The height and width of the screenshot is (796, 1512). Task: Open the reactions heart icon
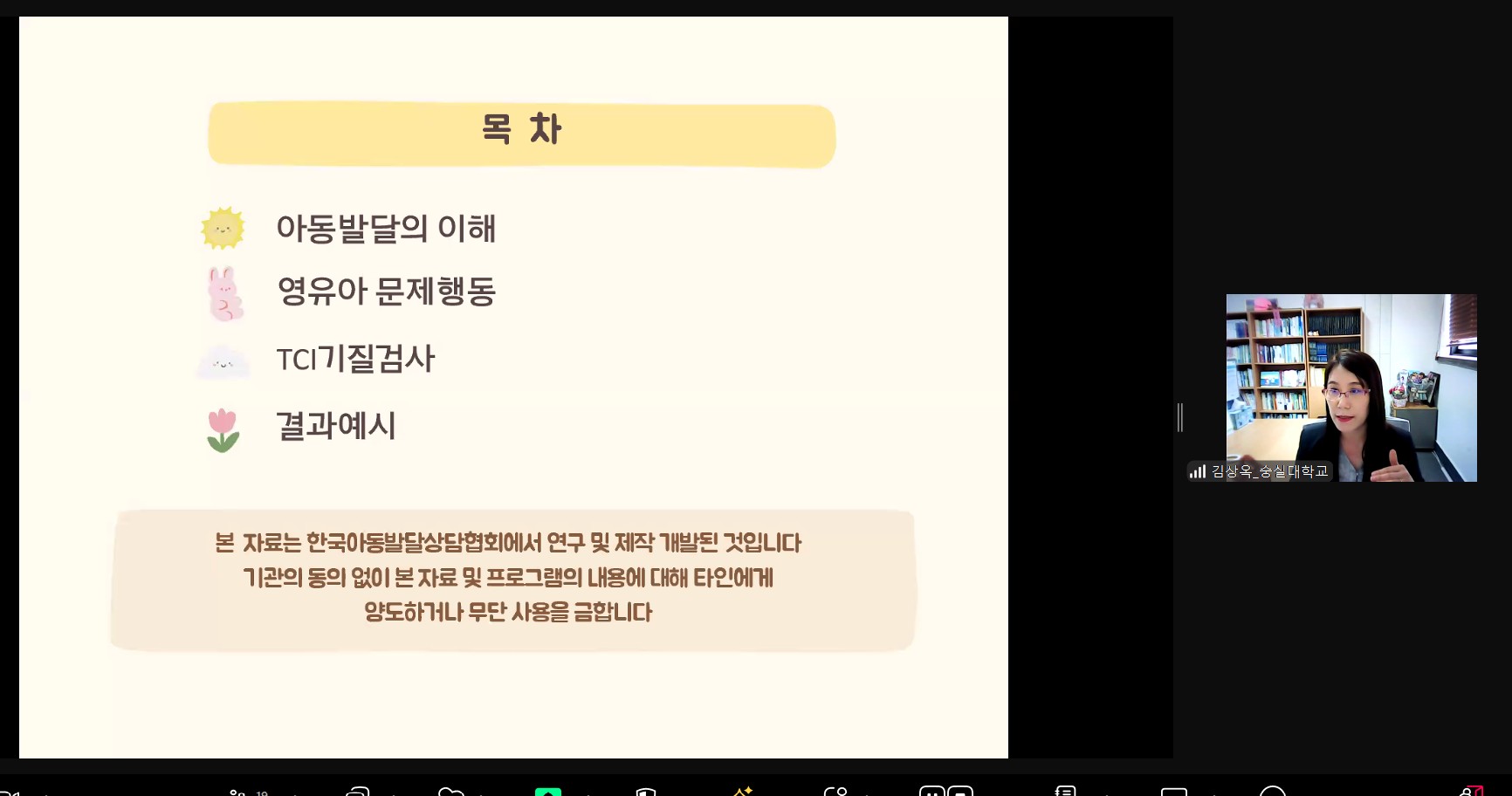[450, 792]
